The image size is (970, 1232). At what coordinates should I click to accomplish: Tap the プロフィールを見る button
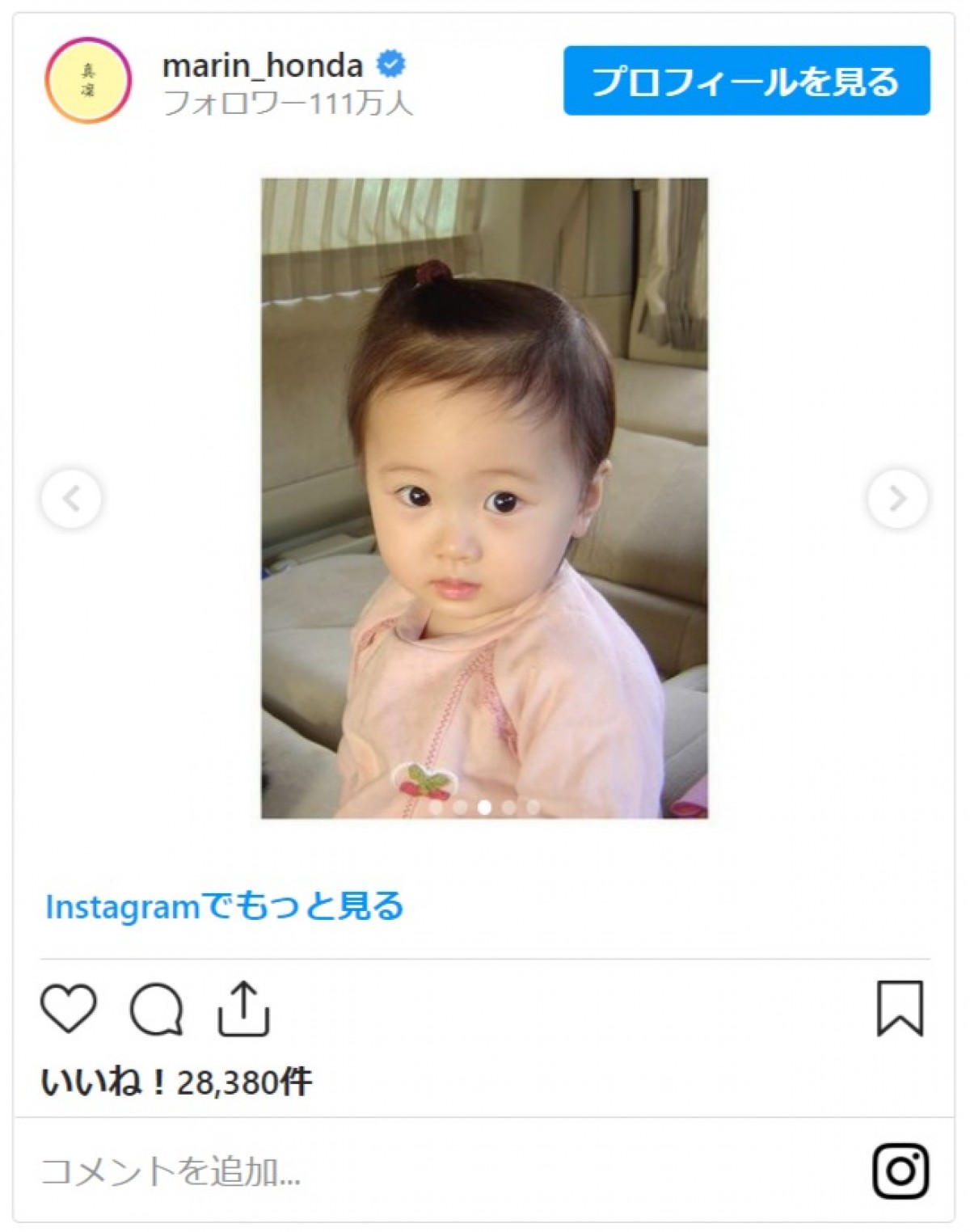click(x=746, y=81)
